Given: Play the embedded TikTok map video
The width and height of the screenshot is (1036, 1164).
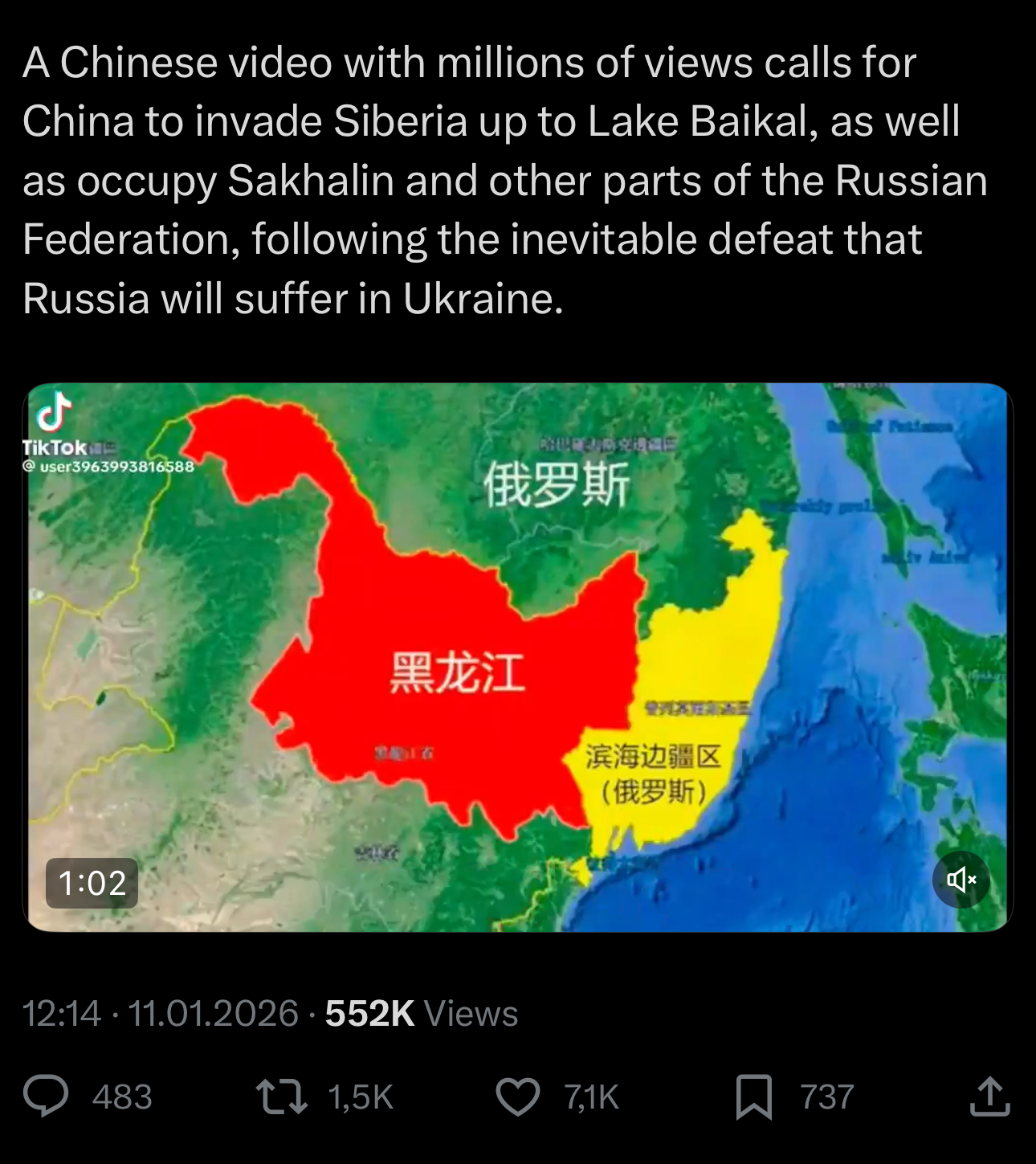Looking at the screenshot, I should pyautogui.click(x=517, y=657).
